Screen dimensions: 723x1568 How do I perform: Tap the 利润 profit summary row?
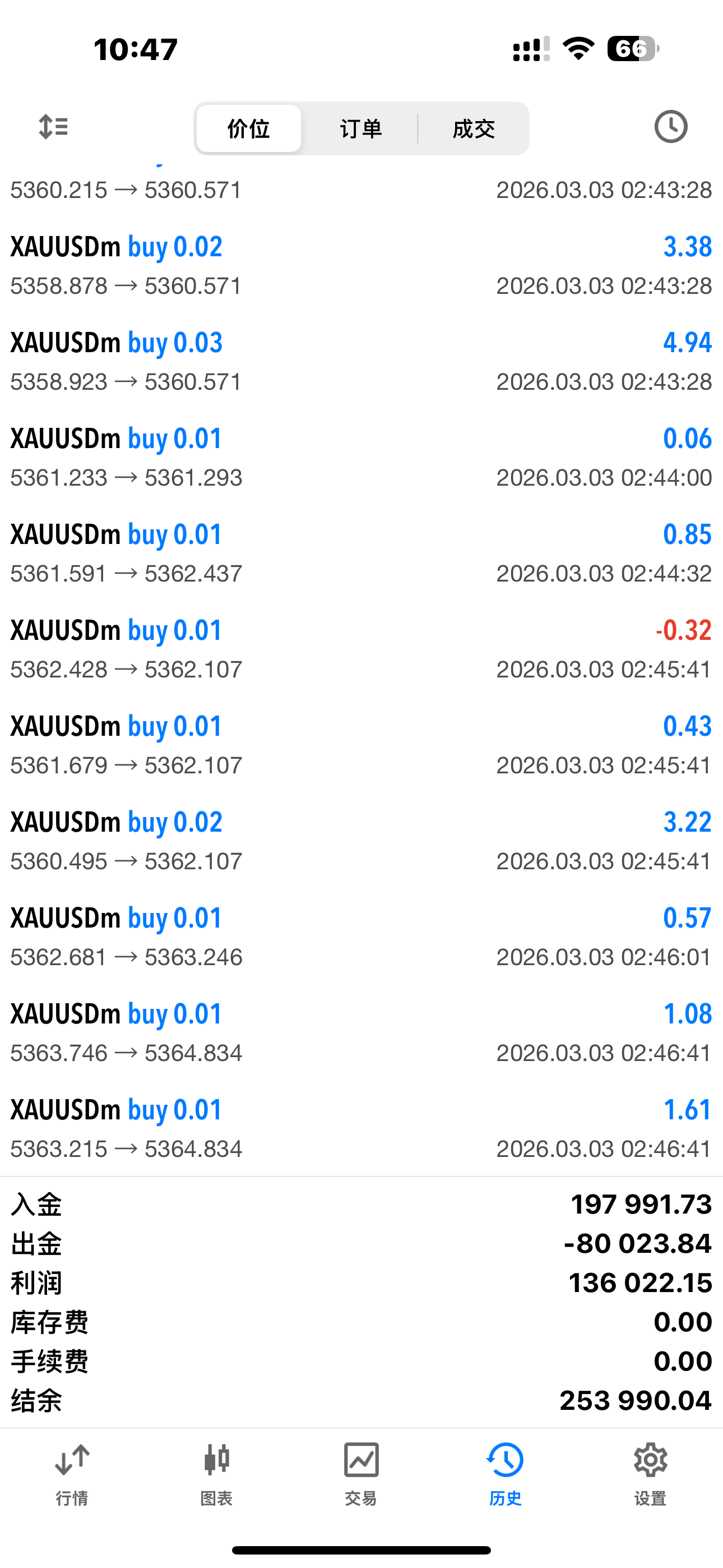pyautogui.click(x=361, y=1283)
